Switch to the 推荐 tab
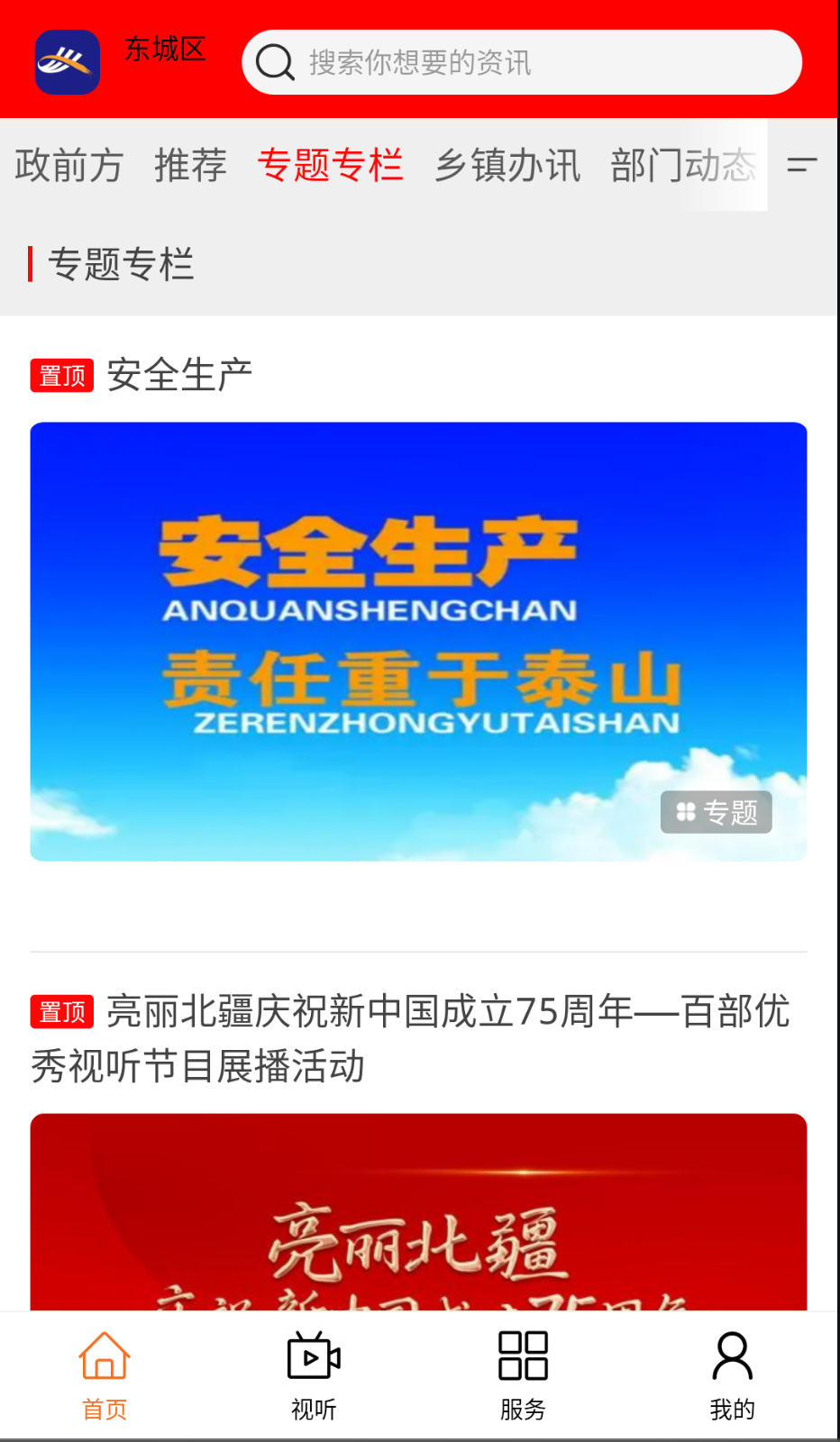The width and height of the screenshot is (840, 1442). pyautogui.click(x=189, y=165)
